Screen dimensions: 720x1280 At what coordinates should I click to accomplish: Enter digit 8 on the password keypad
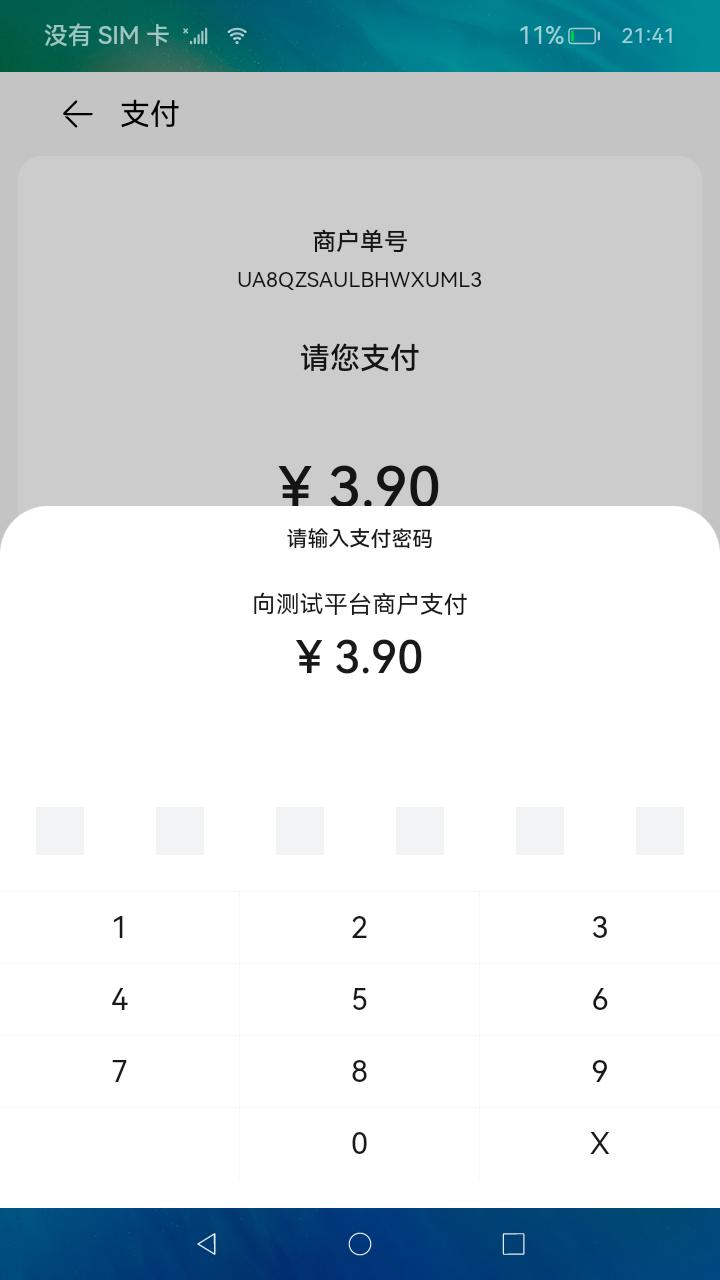tap(359, 1071)
